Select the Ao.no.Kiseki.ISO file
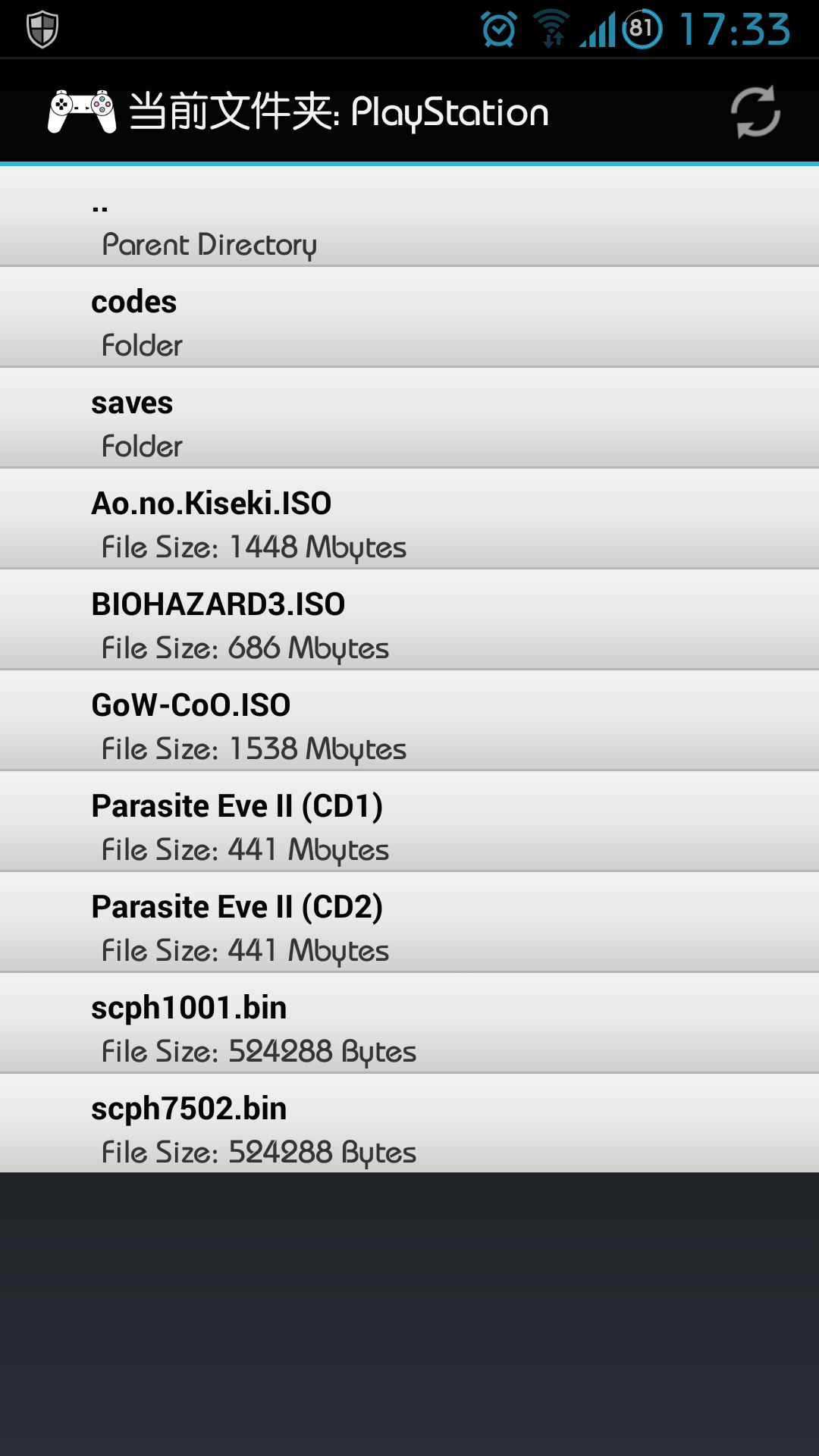 point(409,519)
